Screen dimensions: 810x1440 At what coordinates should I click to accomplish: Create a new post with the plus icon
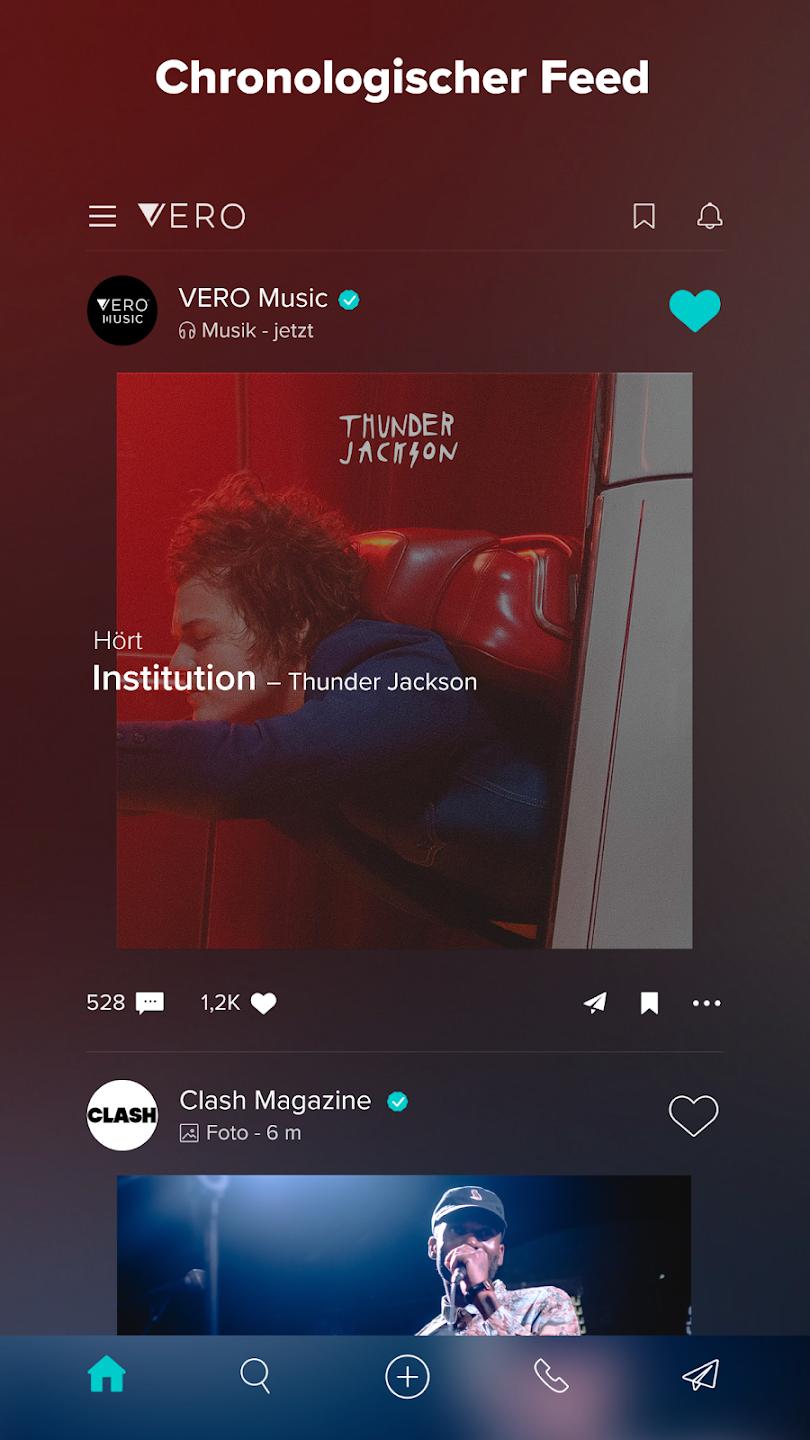(x=406, y=1376)
